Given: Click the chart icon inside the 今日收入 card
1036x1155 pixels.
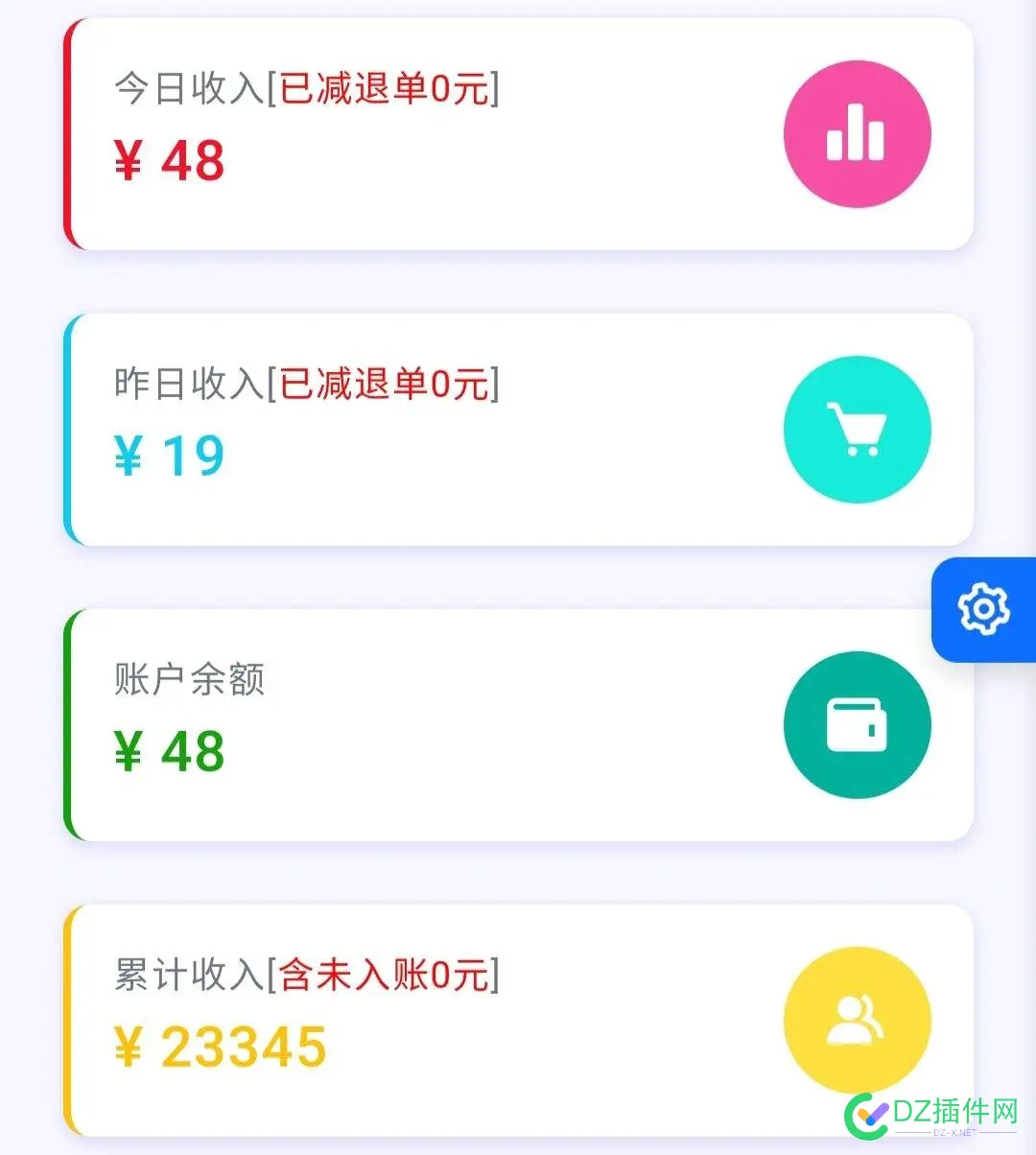Looking at the screenshot, I should click(x=857, y=134).
